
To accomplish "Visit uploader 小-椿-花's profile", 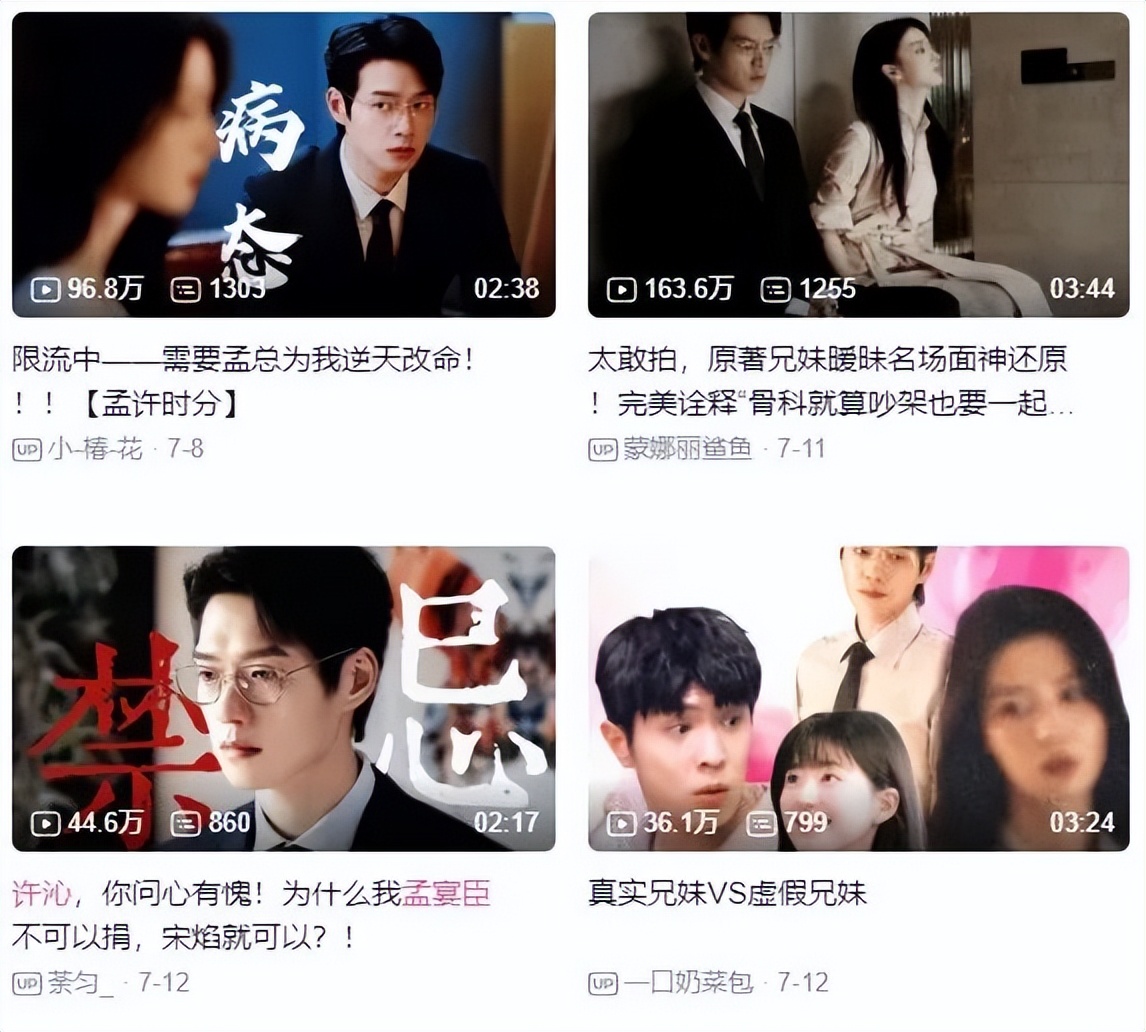I will click(95, 449).
